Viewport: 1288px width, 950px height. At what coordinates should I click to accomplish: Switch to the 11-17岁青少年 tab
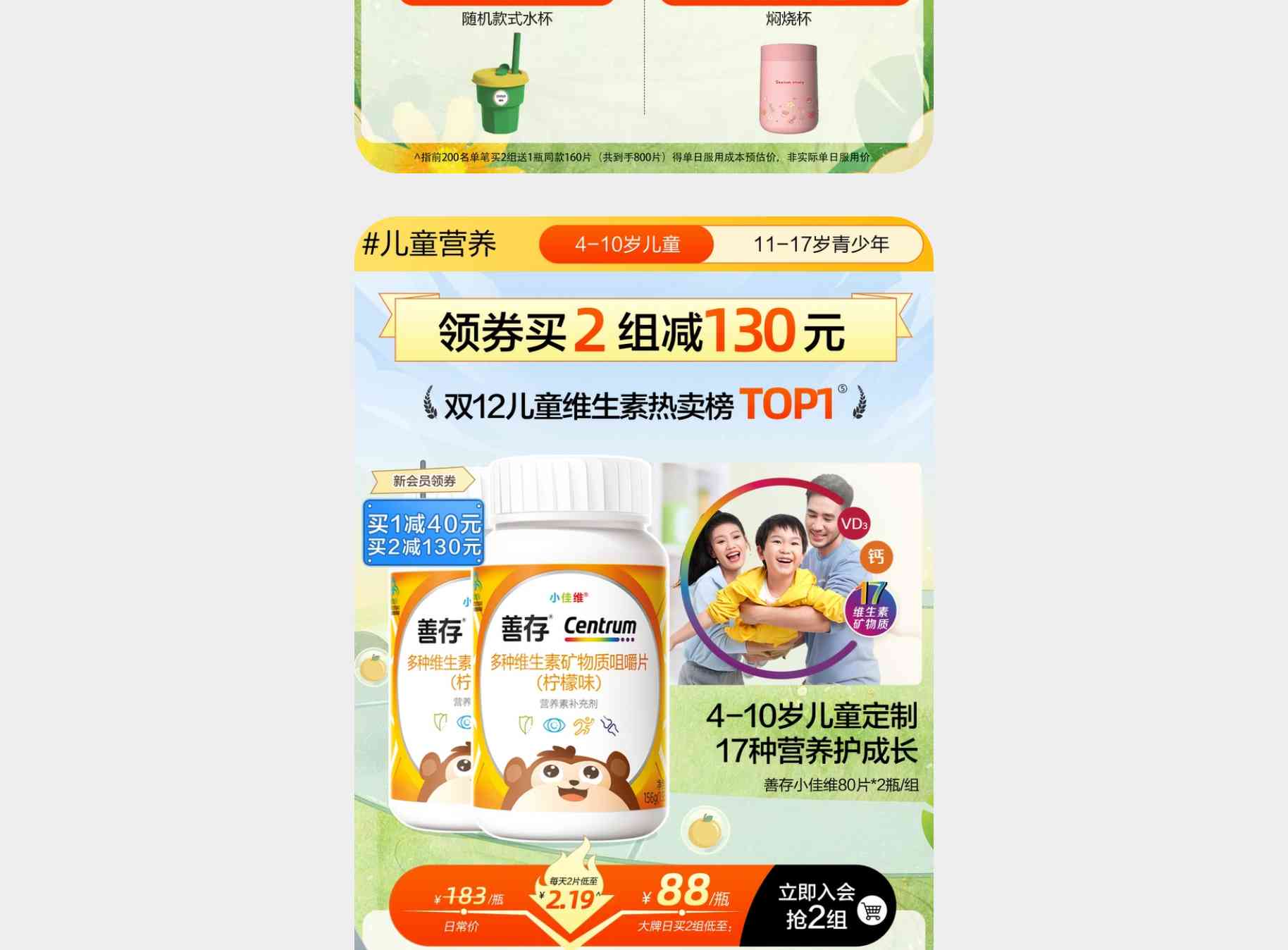click(820, 245)
